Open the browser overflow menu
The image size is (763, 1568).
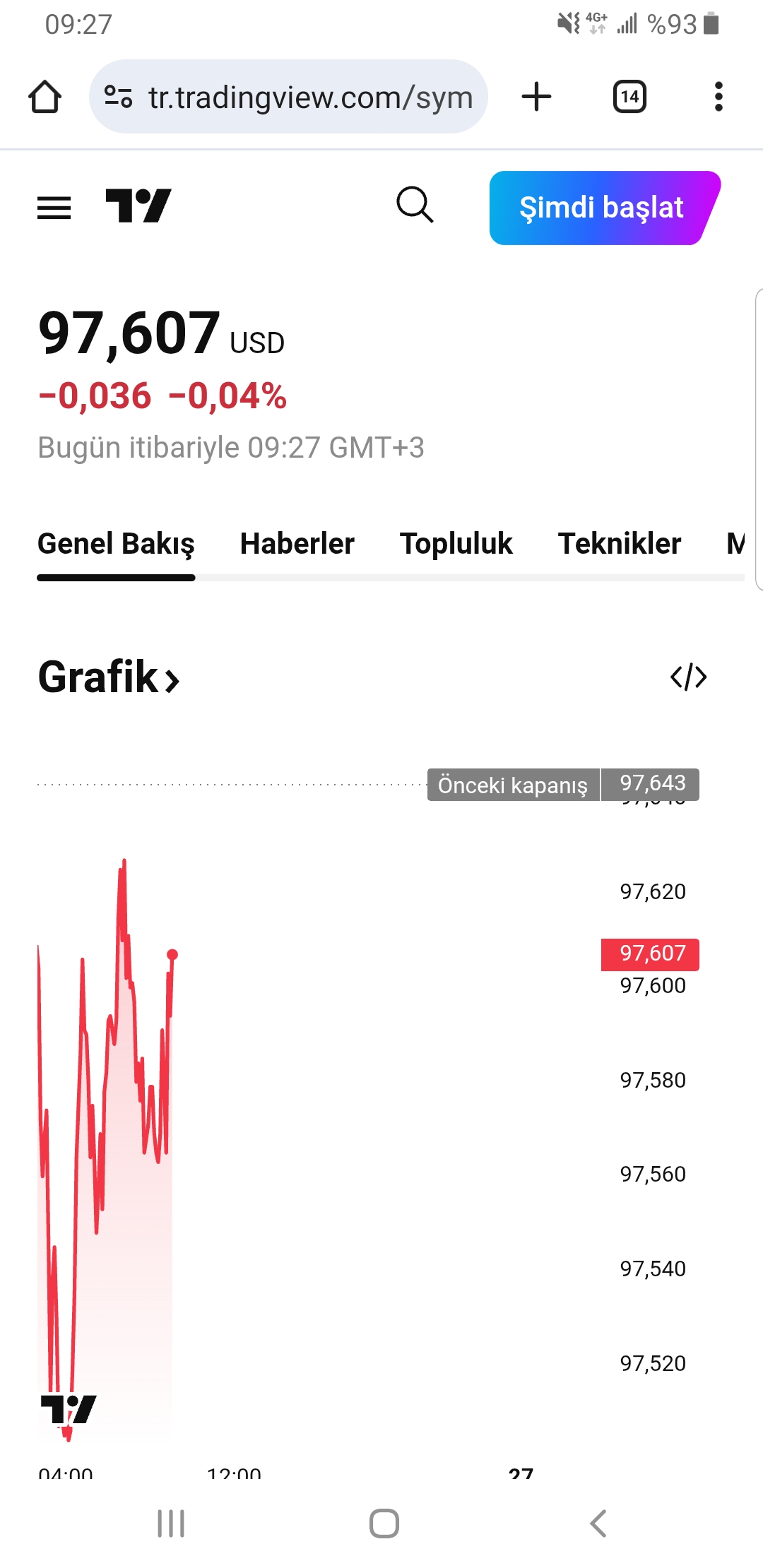click(x=718, y=97)
